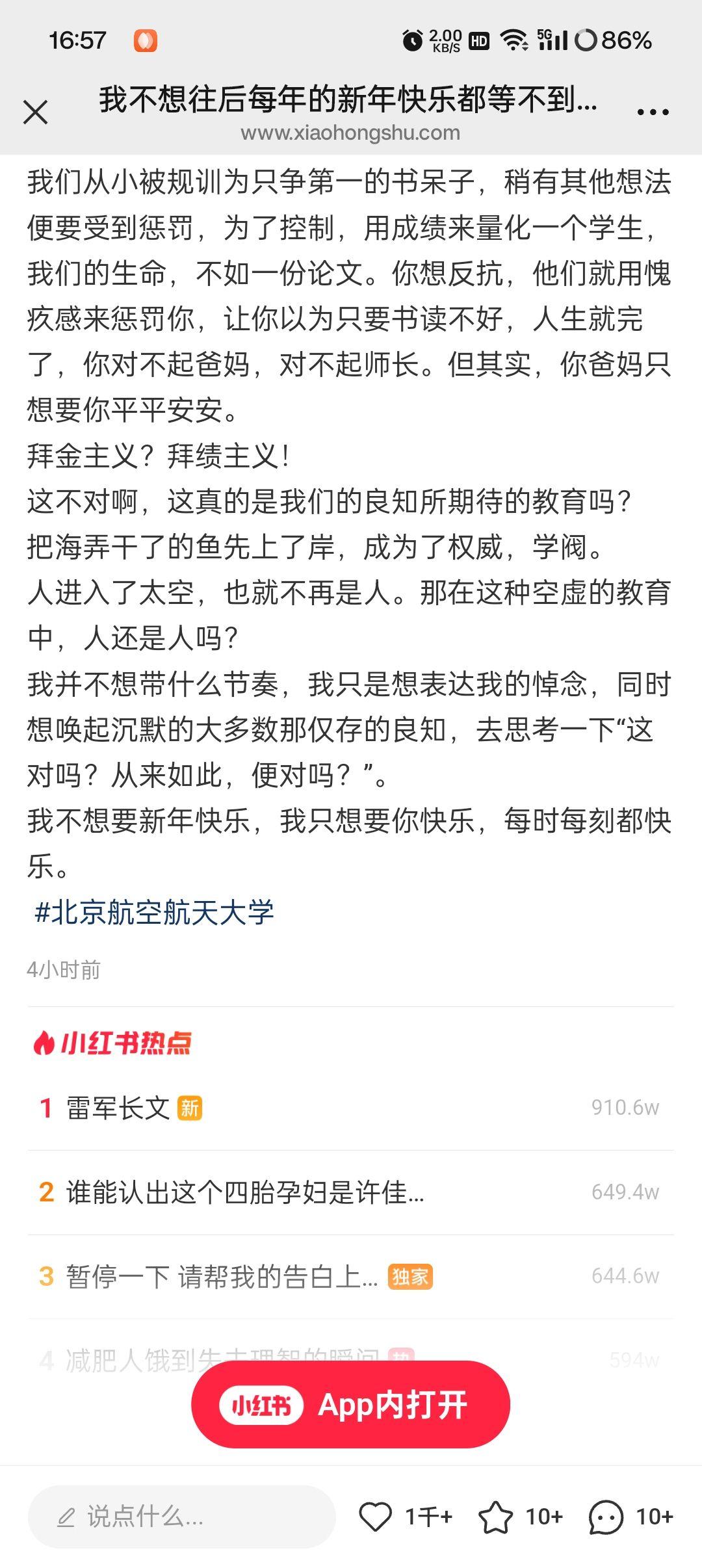Tap the App内打开 button
Viewport: 702px width, 1568px height.
tap(350, 1404)
